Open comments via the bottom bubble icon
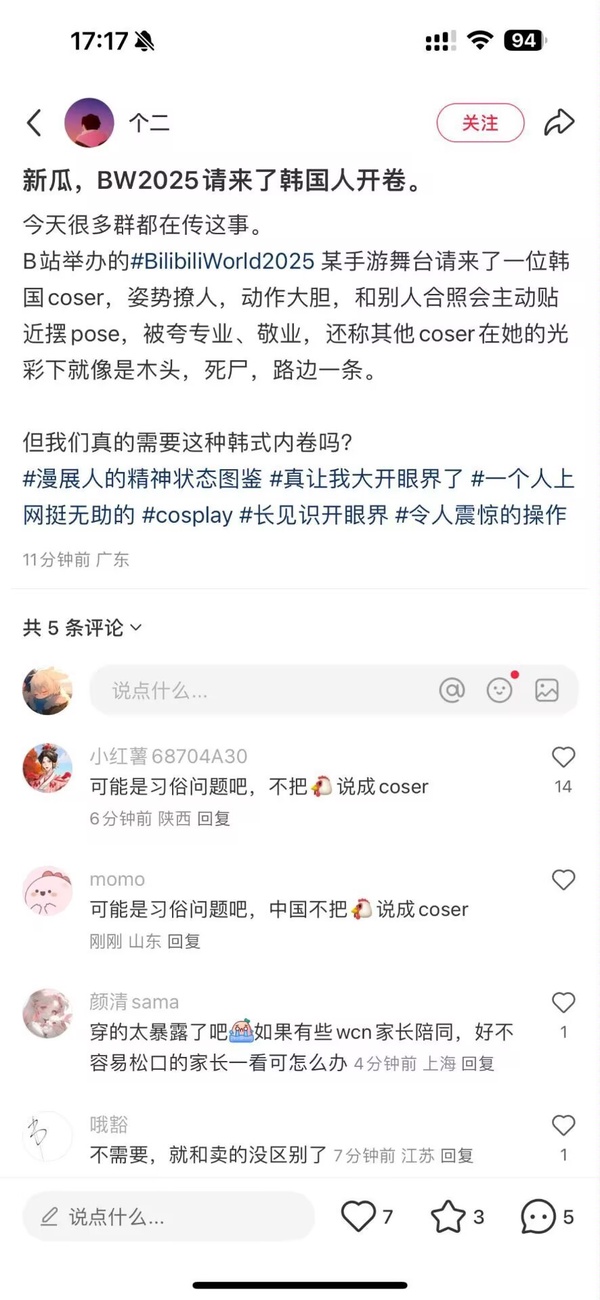The width and height of the screenshot is (600, 1300). pos(538,1217)
